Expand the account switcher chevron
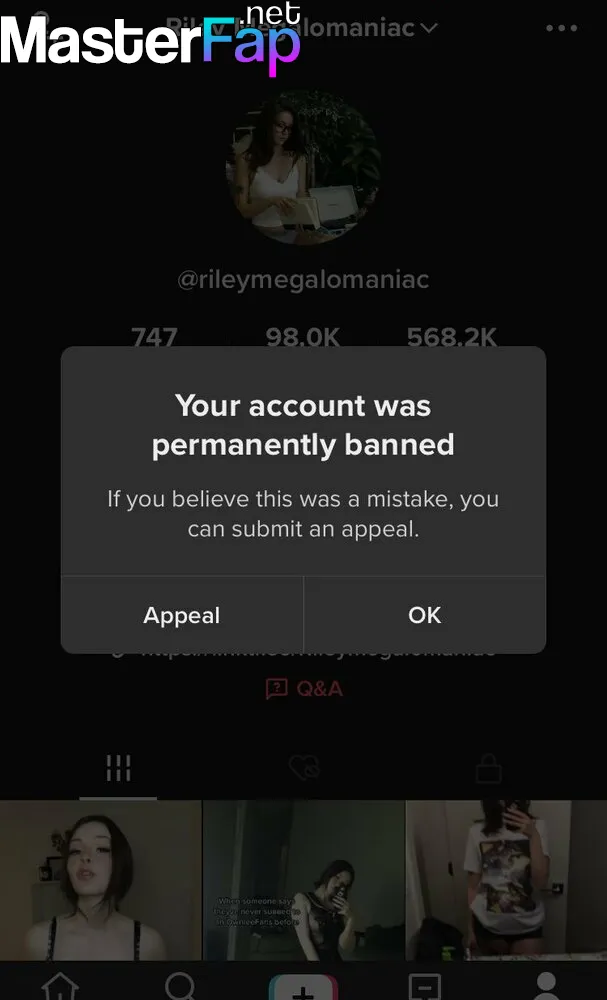The width and height of the screenshot is (607, 1000). (430, 28)
